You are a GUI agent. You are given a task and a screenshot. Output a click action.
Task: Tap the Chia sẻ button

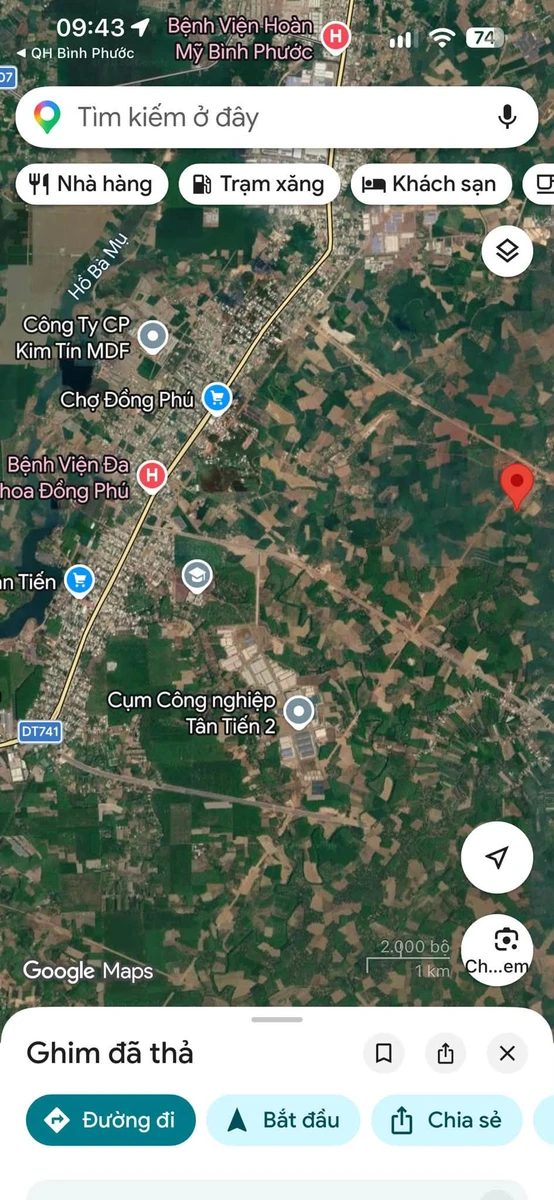coord(446,1120)
